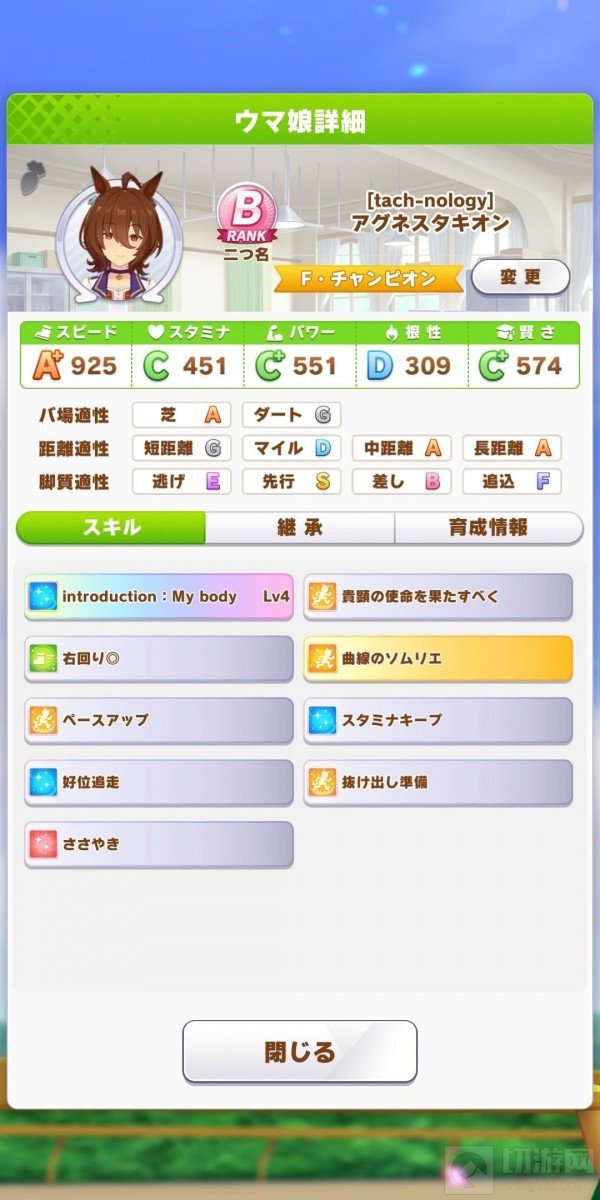This screenshot has width=600, height=1200.
Task: Tap the ささやき skill
Action: click(x=159, y=845)
